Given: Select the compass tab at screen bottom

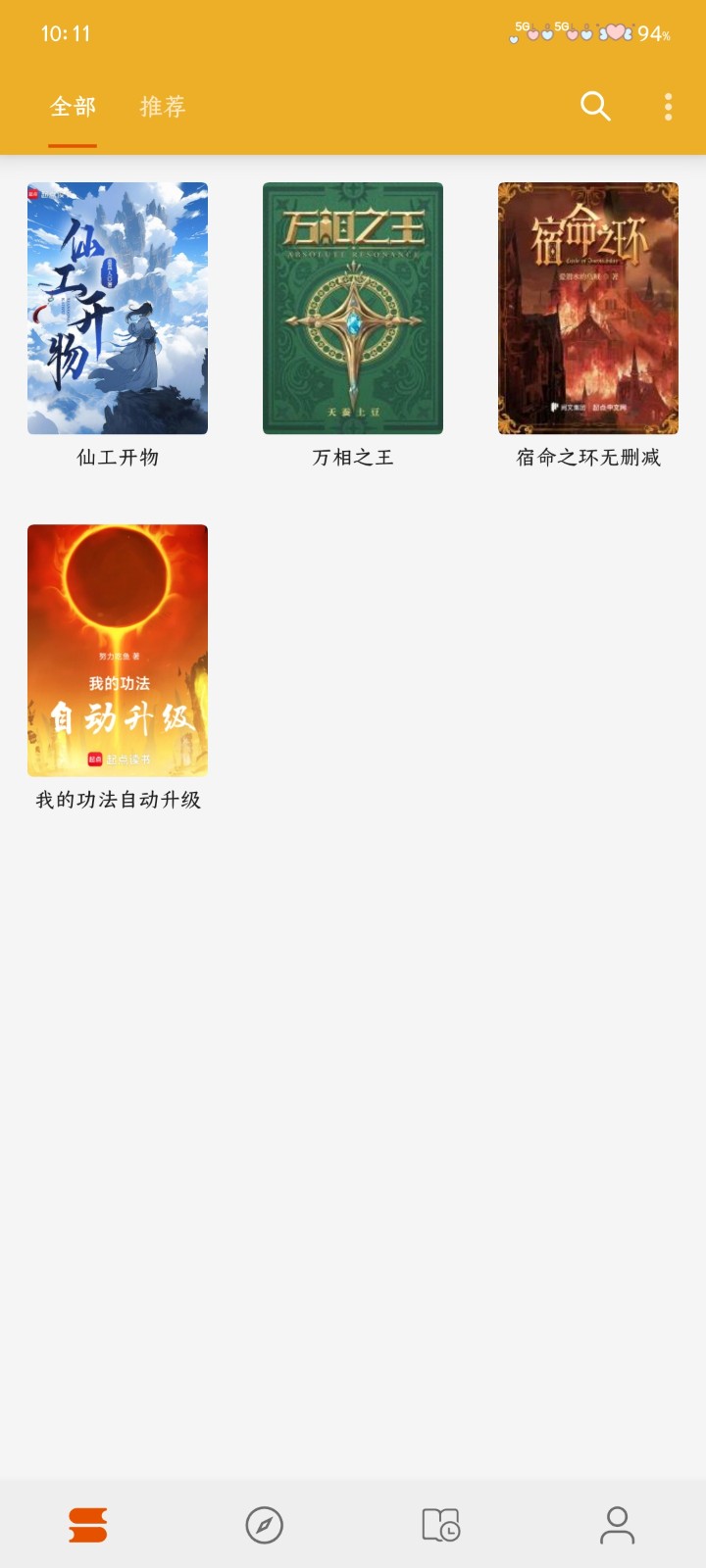Looking at the screenshot, I should (265, 1524).
